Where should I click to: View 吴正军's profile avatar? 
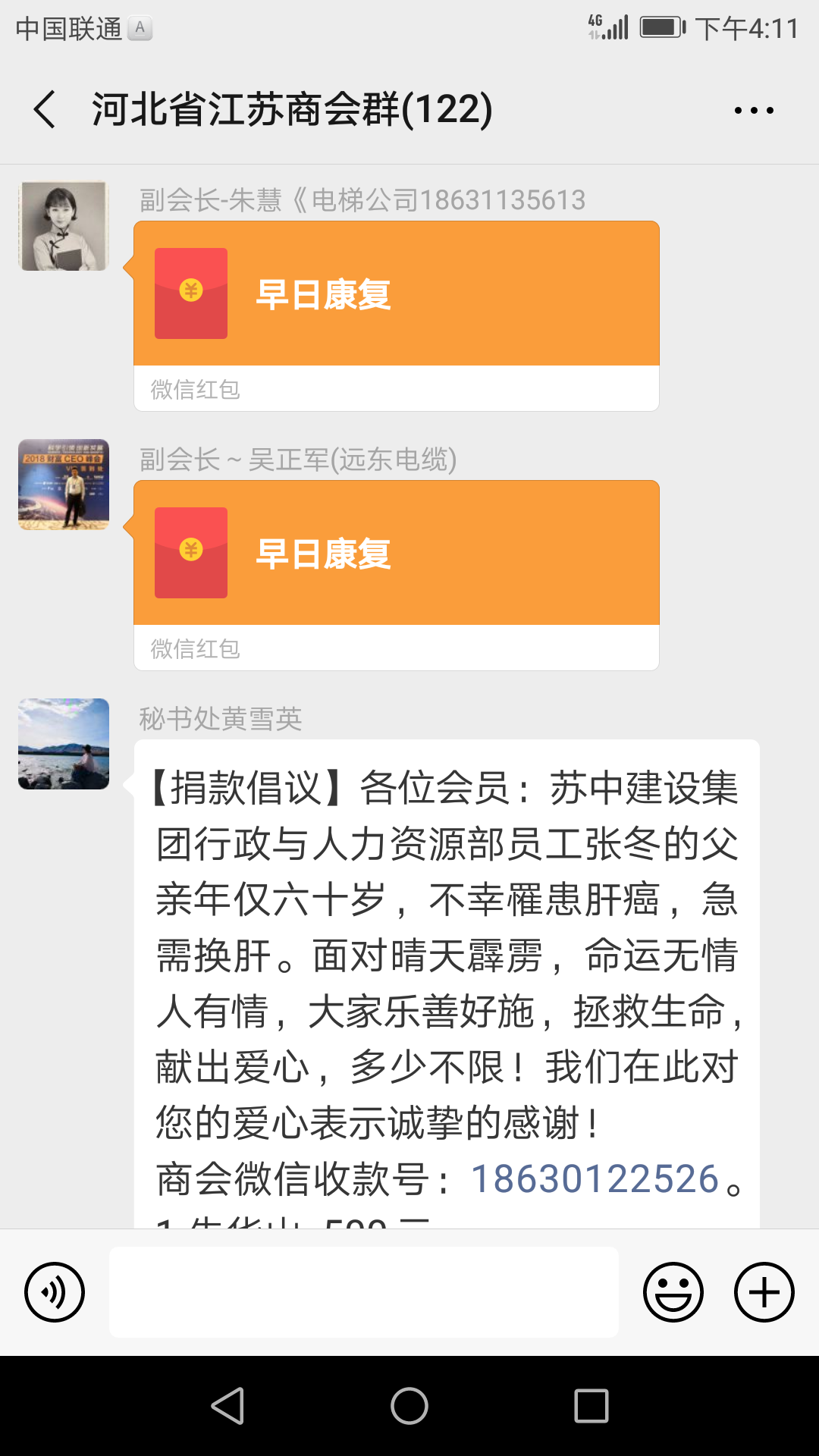click(x=64, y=485)
